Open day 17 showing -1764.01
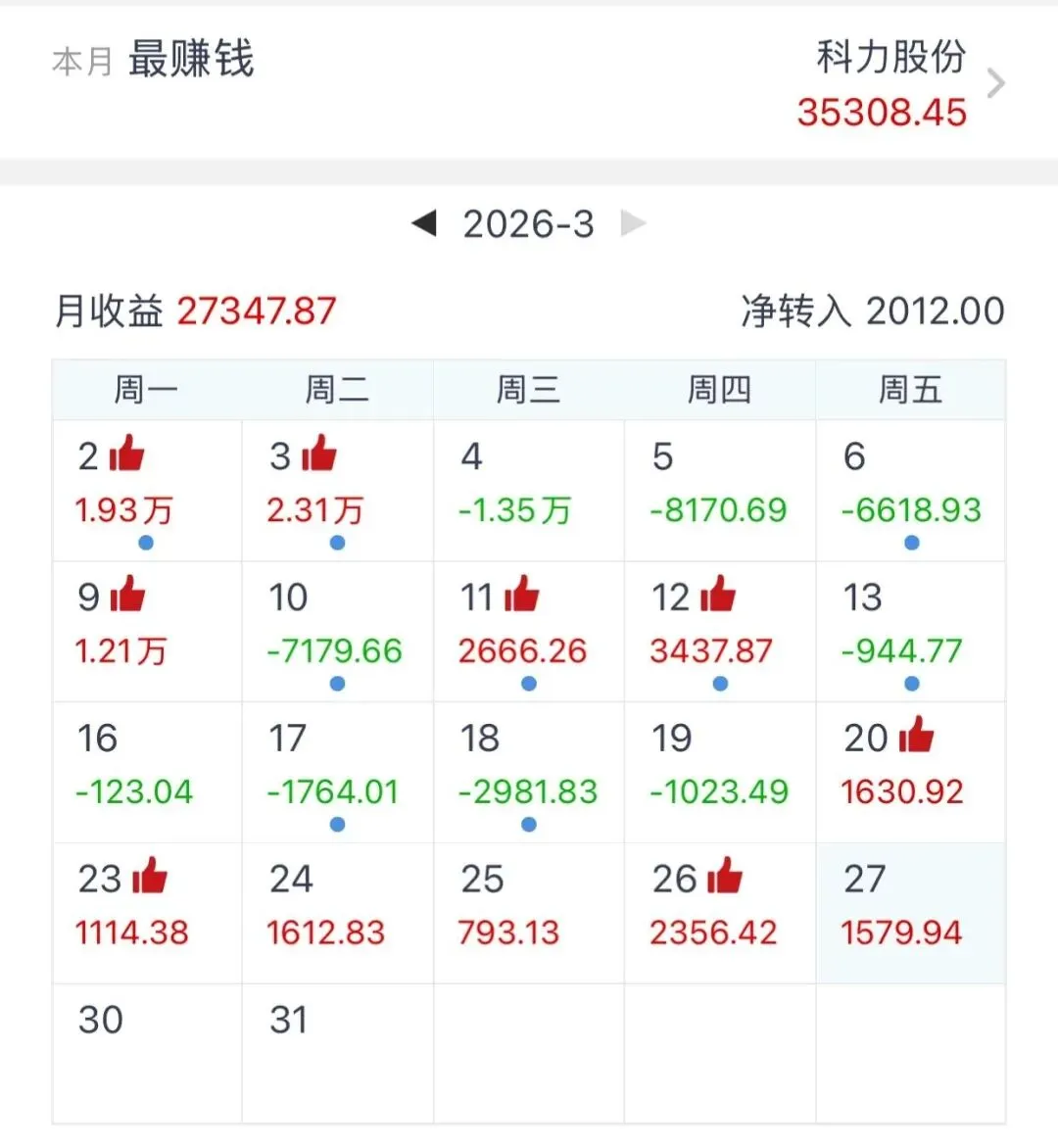 [x=338, y=772]
